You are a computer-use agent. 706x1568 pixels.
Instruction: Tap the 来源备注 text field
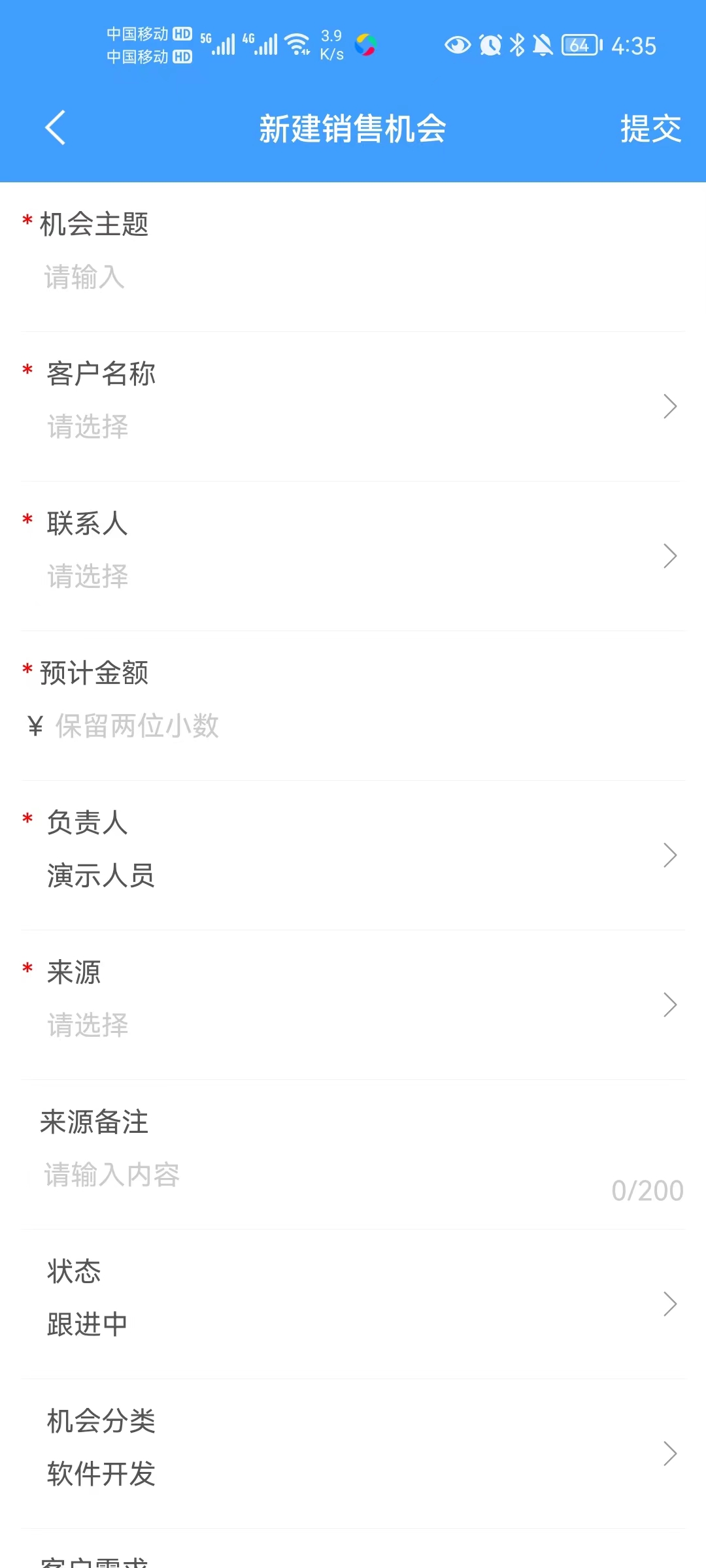[353, 1175]
